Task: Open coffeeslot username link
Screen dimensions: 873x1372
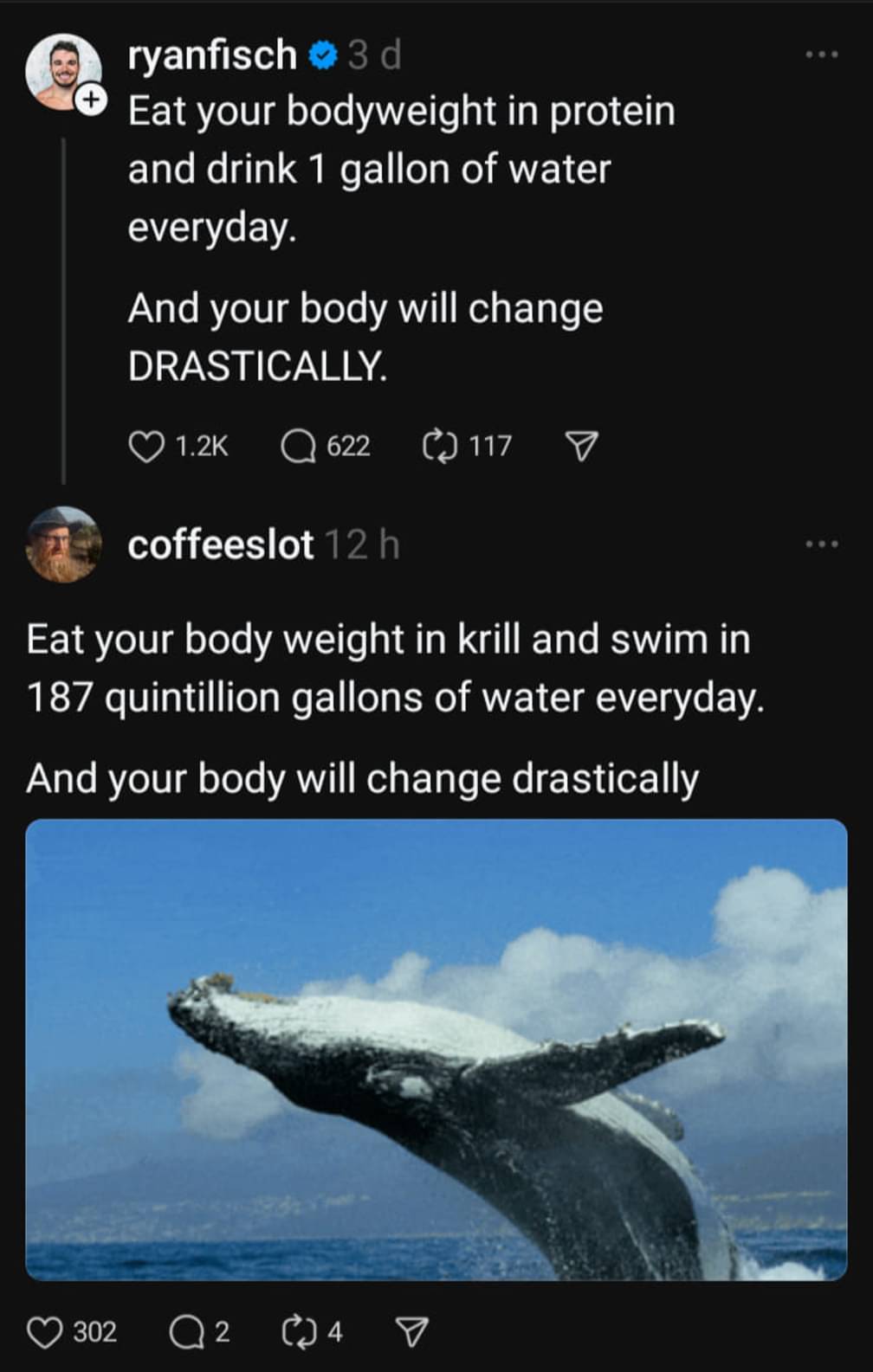Action: click(x=221, y=545)
